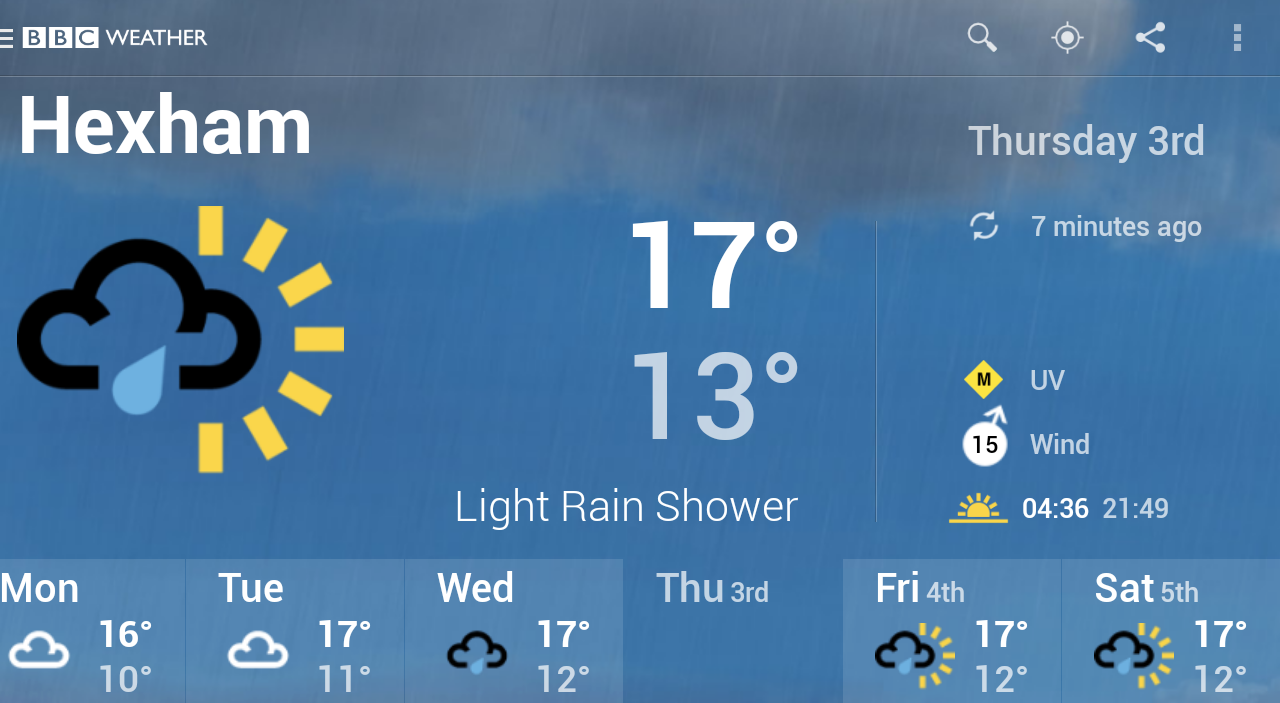Tap the current location target icon
The image size is (1280, 703).
(x=1067, y=38)
